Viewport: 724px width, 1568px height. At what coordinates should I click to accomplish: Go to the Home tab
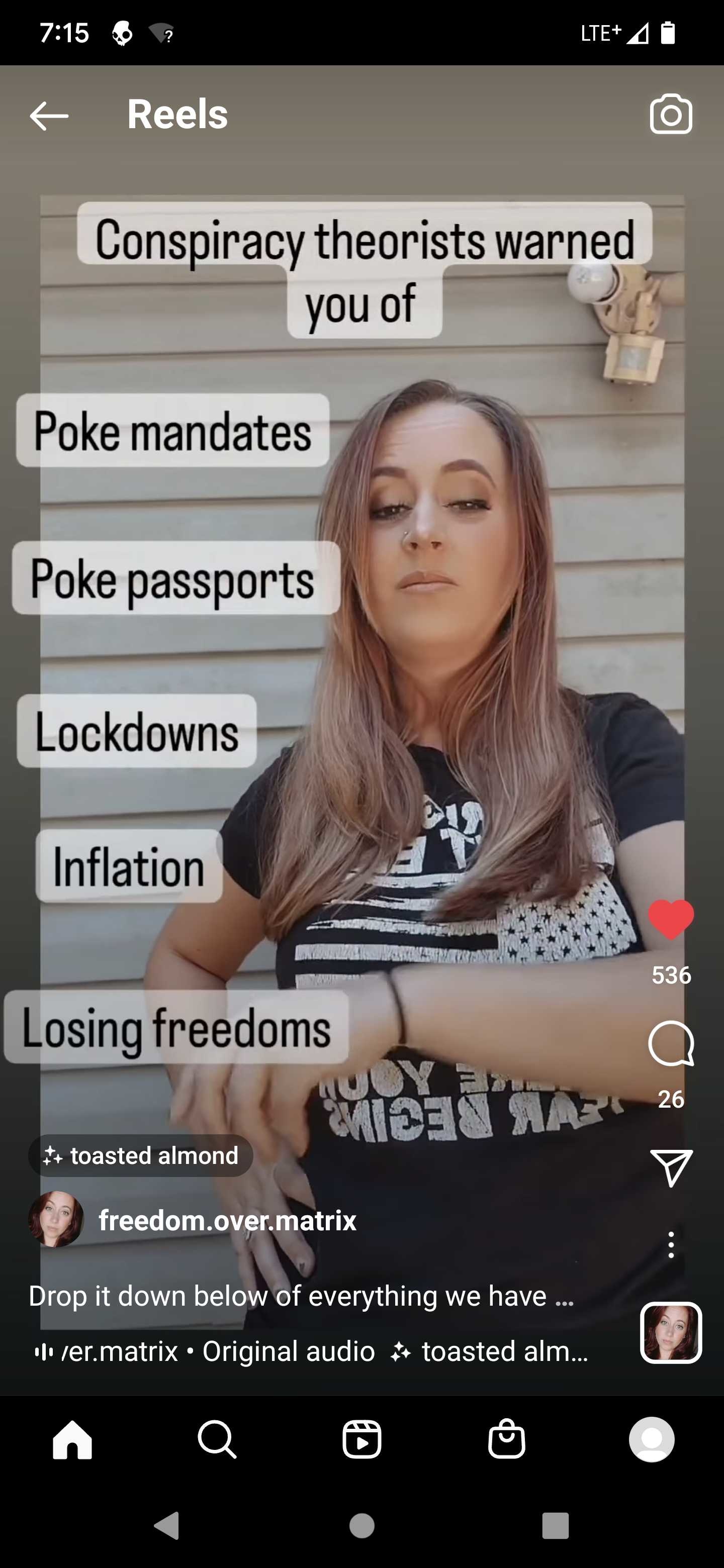tap(72, 1439)
